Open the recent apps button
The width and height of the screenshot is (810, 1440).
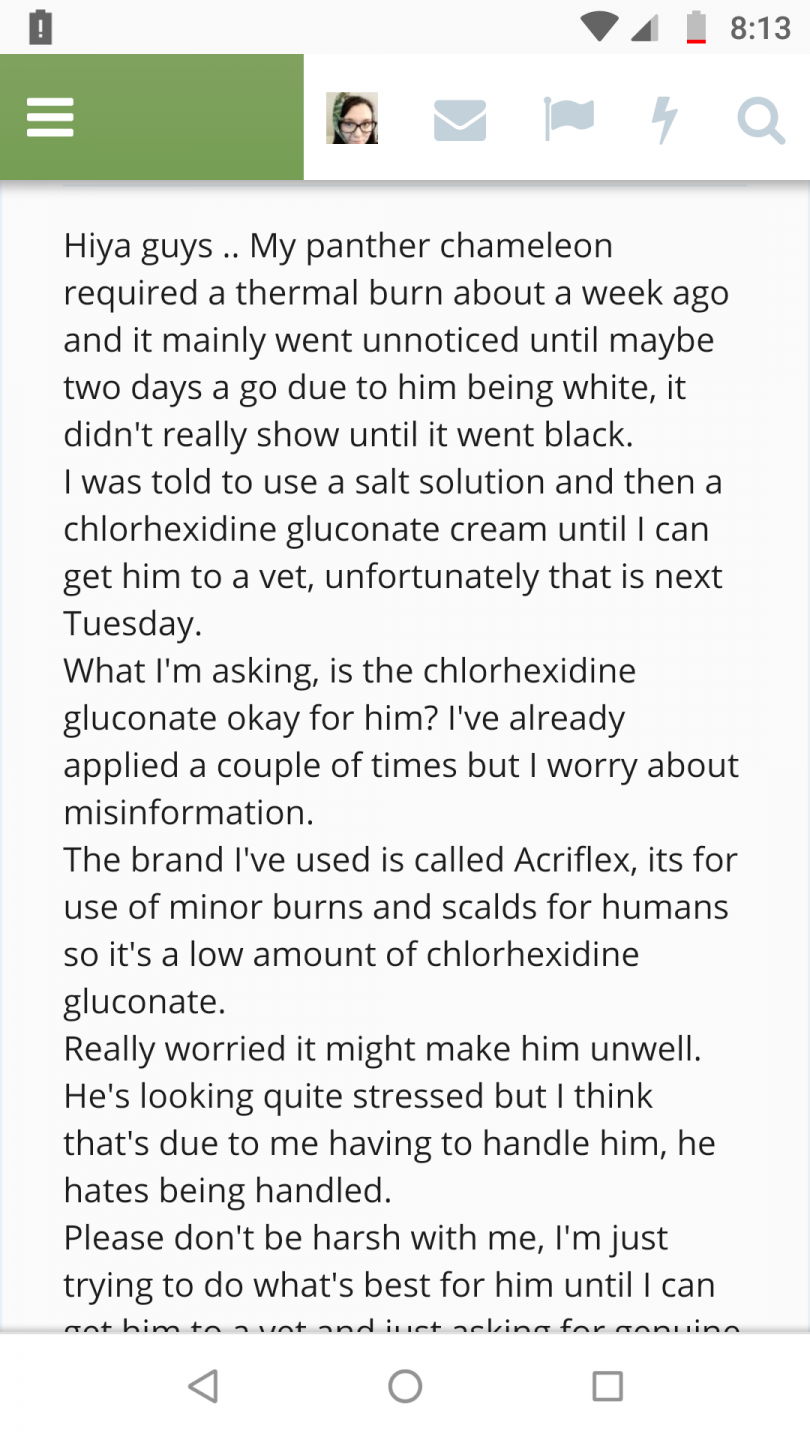[x=607, y=1386]
